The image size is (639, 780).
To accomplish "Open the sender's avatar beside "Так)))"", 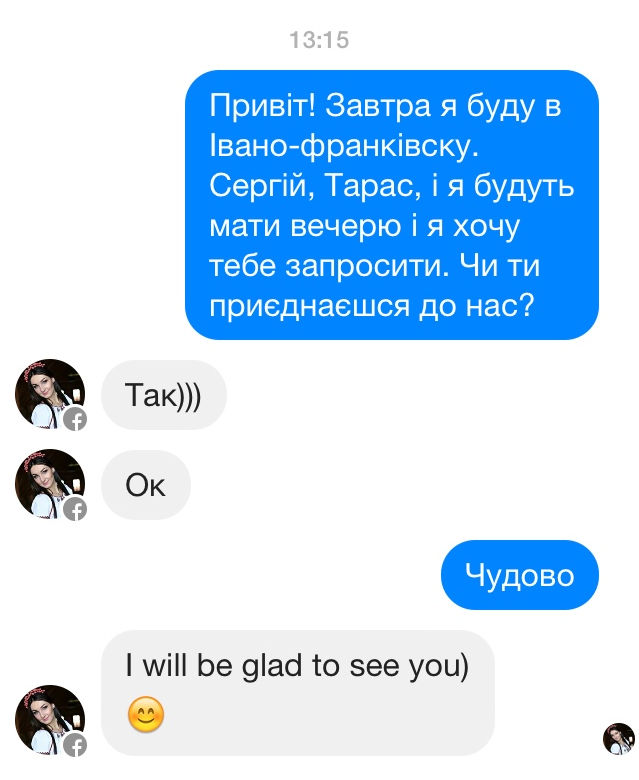I will pyautogui.click(x=49, y=394).
